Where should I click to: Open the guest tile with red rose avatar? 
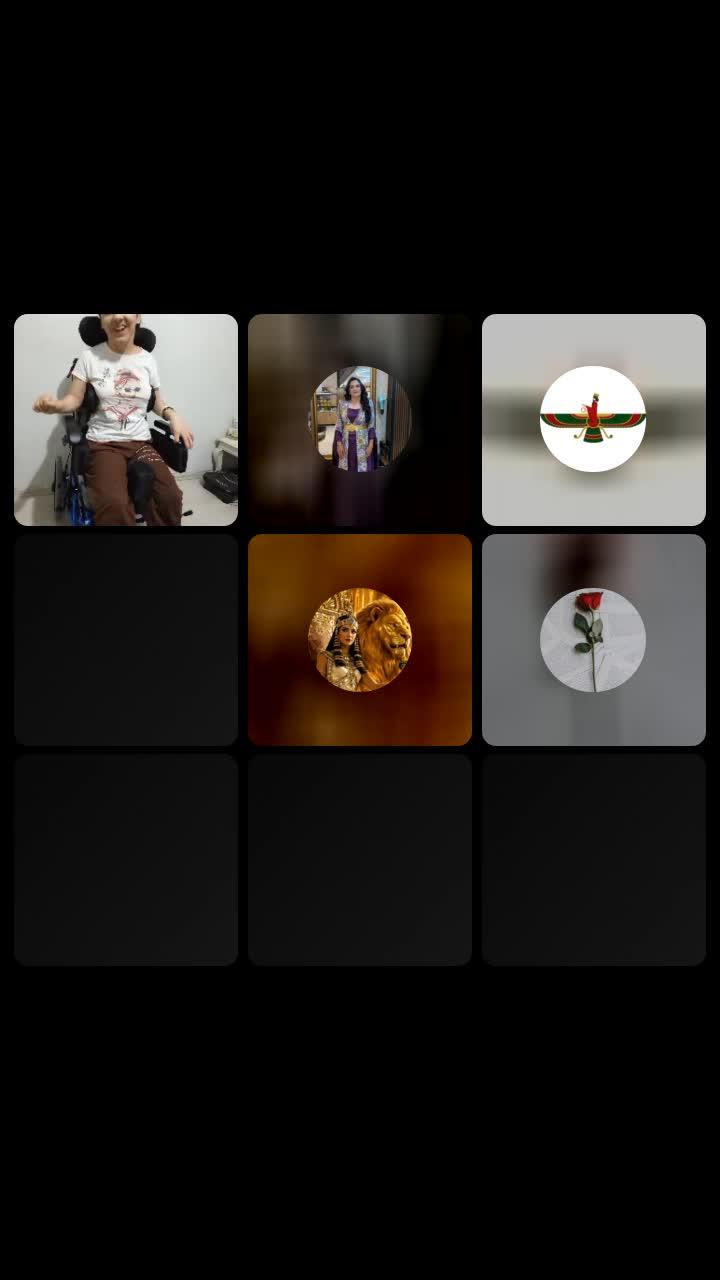[594, 640]
